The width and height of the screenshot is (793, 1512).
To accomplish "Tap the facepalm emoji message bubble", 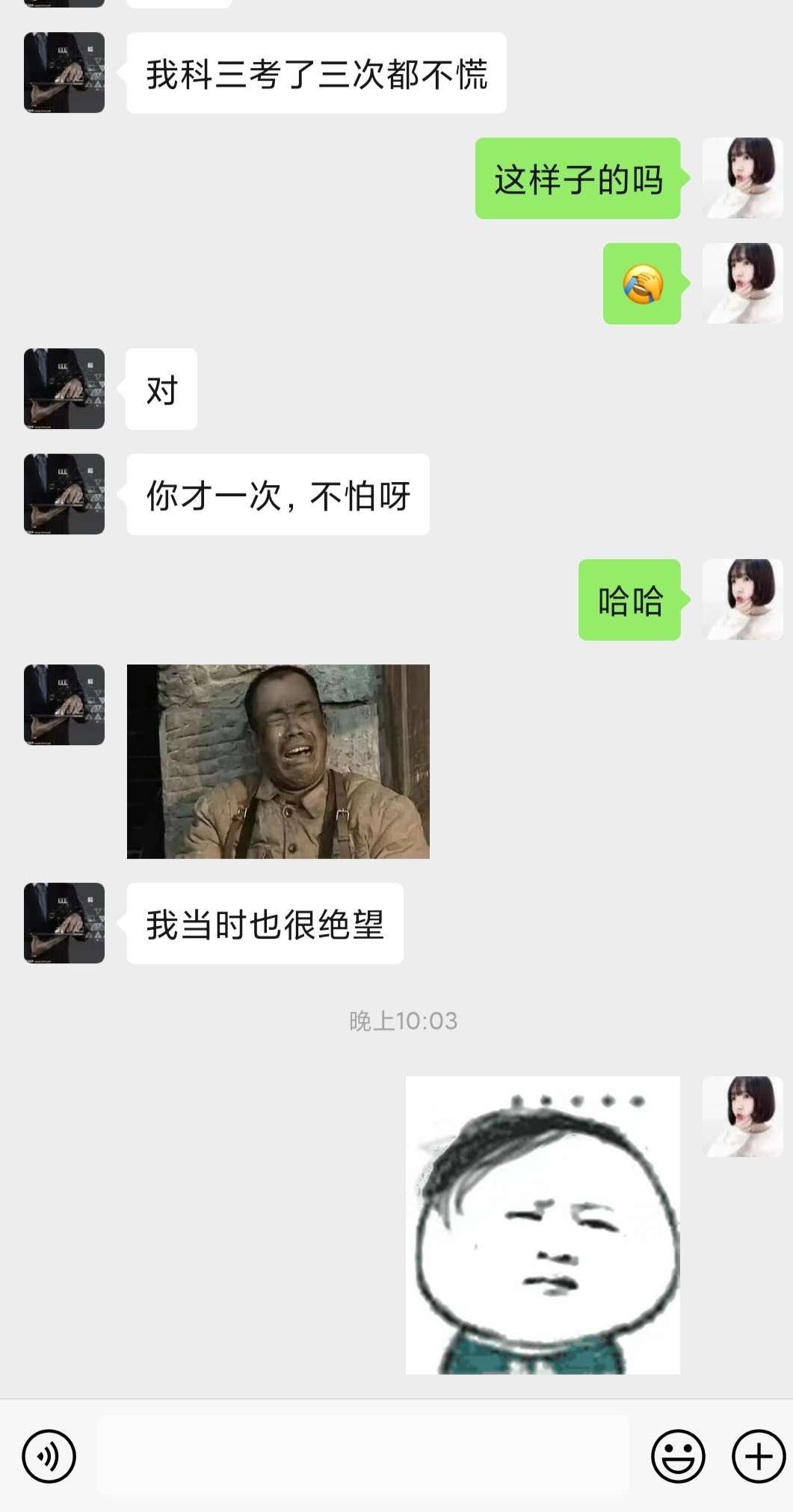I will pyautogui.click(x=642, y=283).
